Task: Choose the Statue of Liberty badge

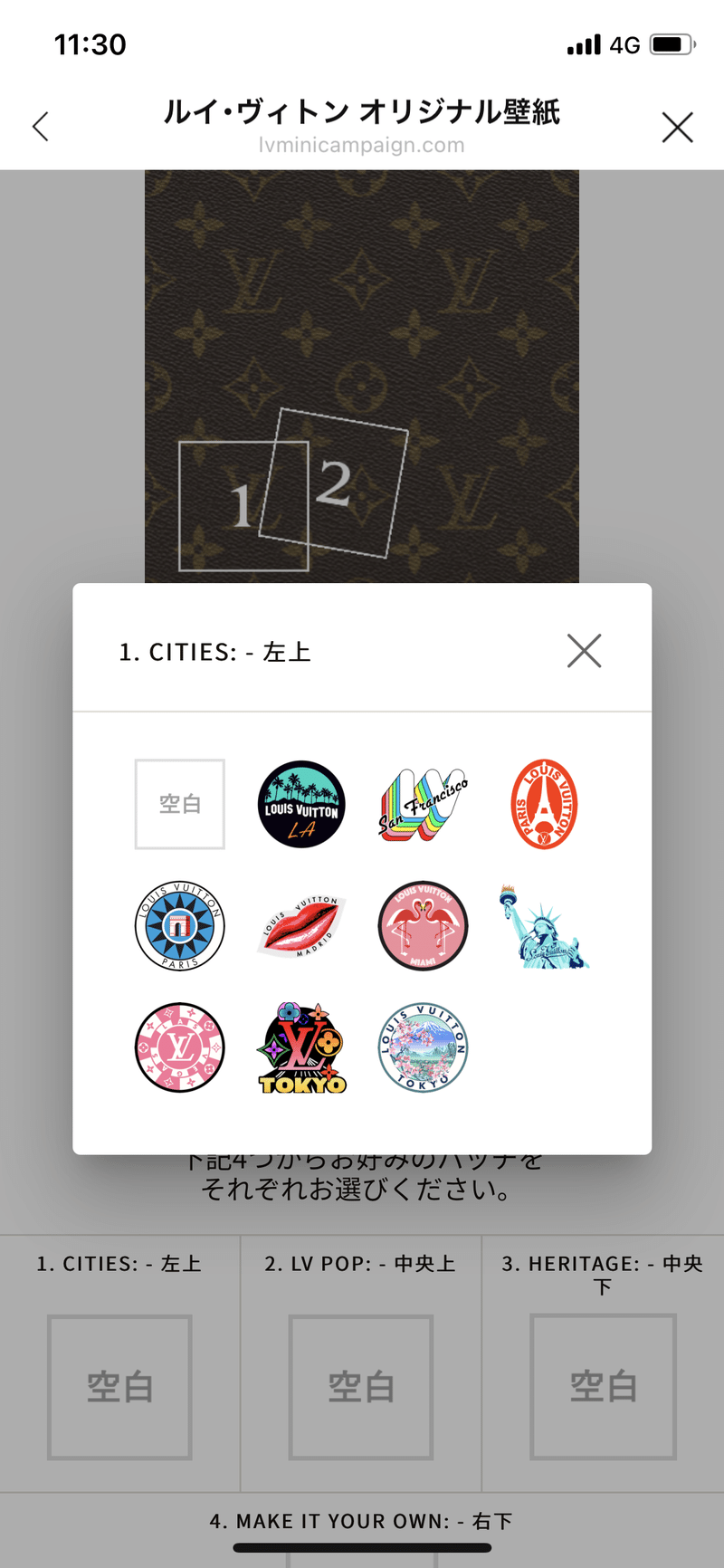Action: click(x=542, y=926)
